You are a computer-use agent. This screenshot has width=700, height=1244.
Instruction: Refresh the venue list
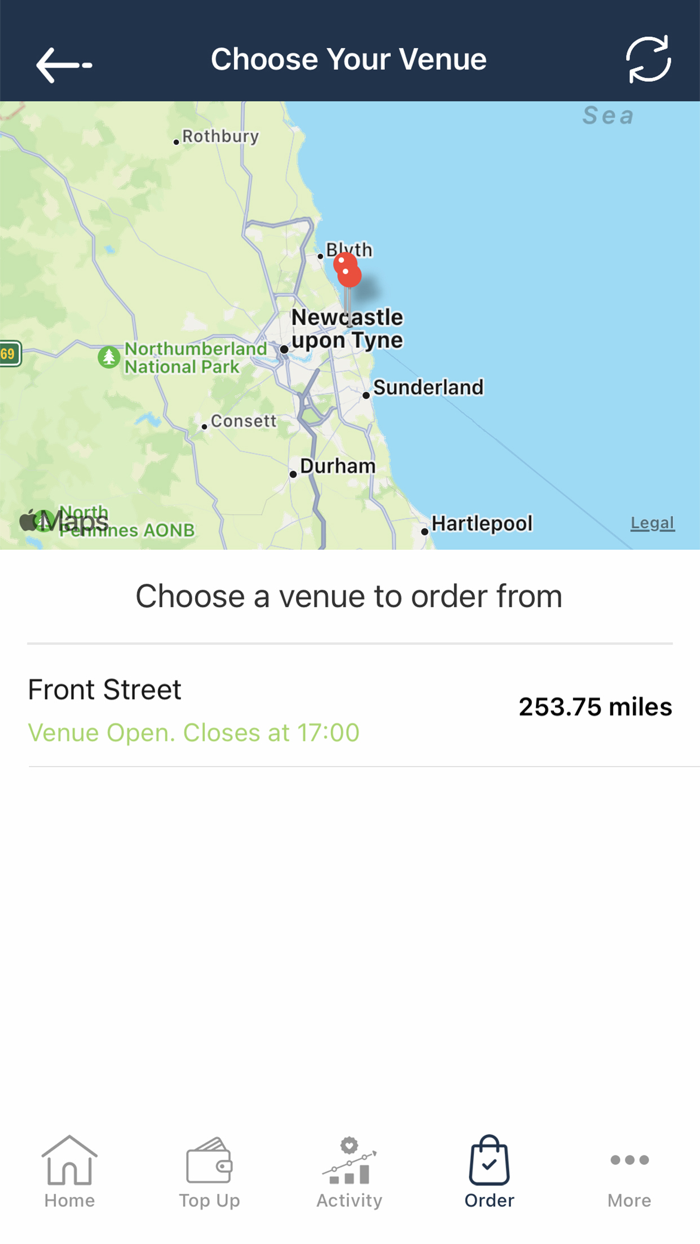(648, 60)
